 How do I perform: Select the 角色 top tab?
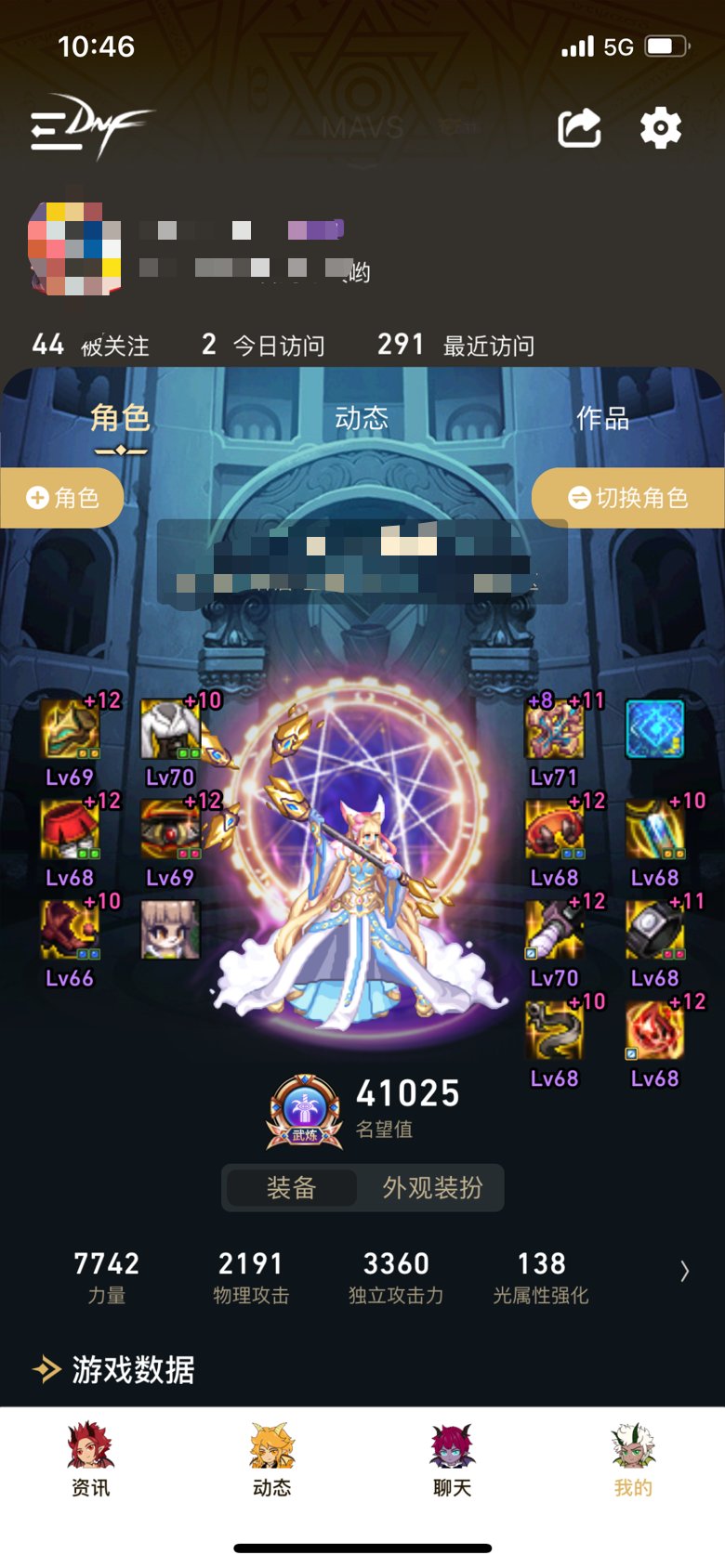[x=120, y=418]
